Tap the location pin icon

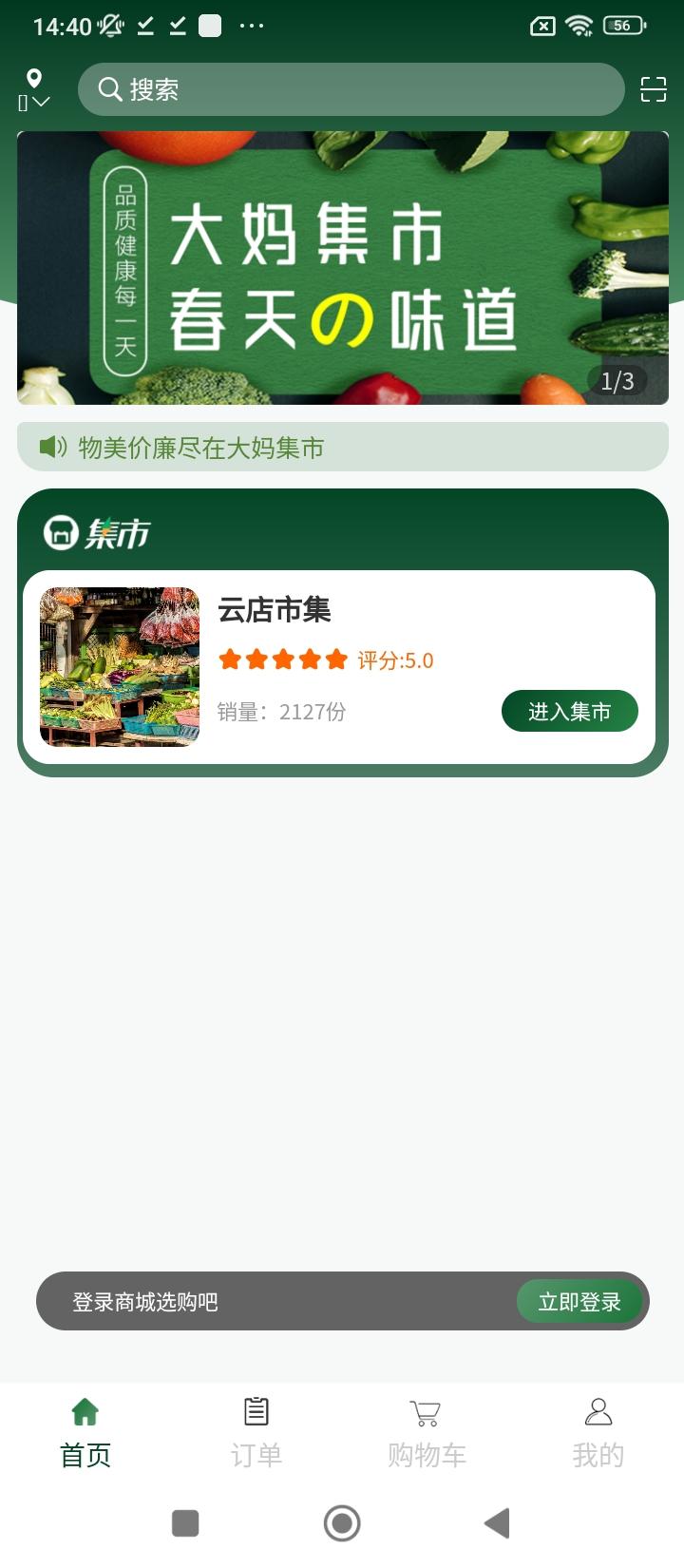pos(35,78)
